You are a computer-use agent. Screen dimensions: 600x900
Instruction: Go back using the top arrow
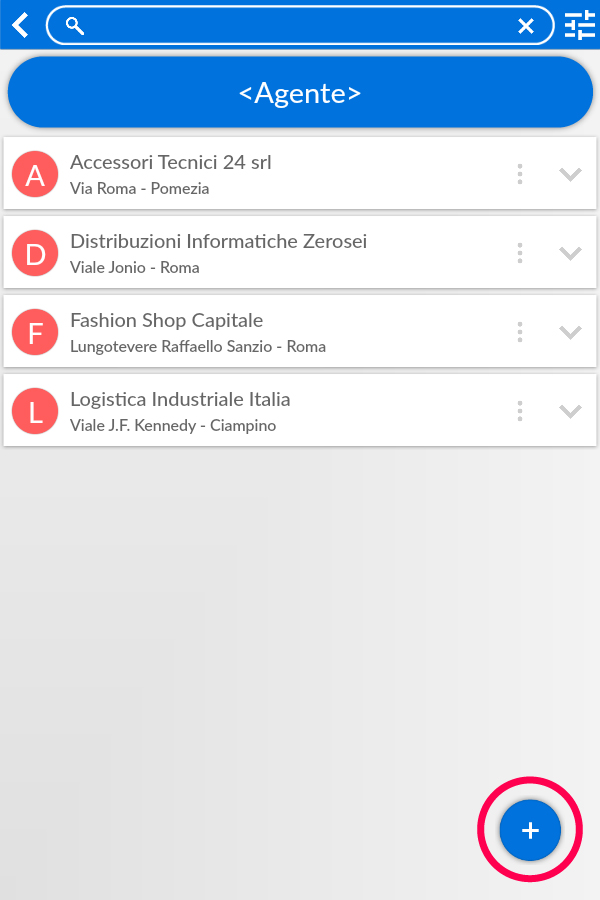tap(20, 25)
